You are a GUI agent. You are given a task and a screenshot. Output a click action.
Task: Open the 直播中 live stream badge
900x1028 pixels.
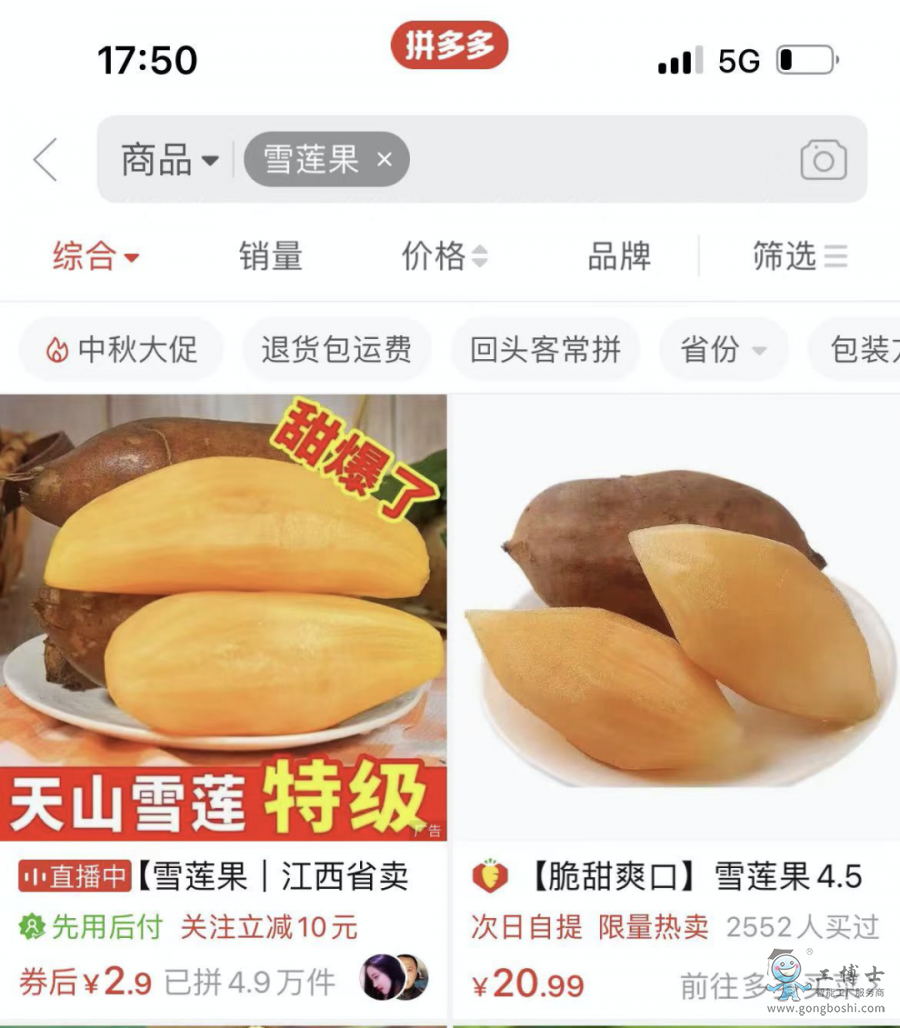(74, 874)
